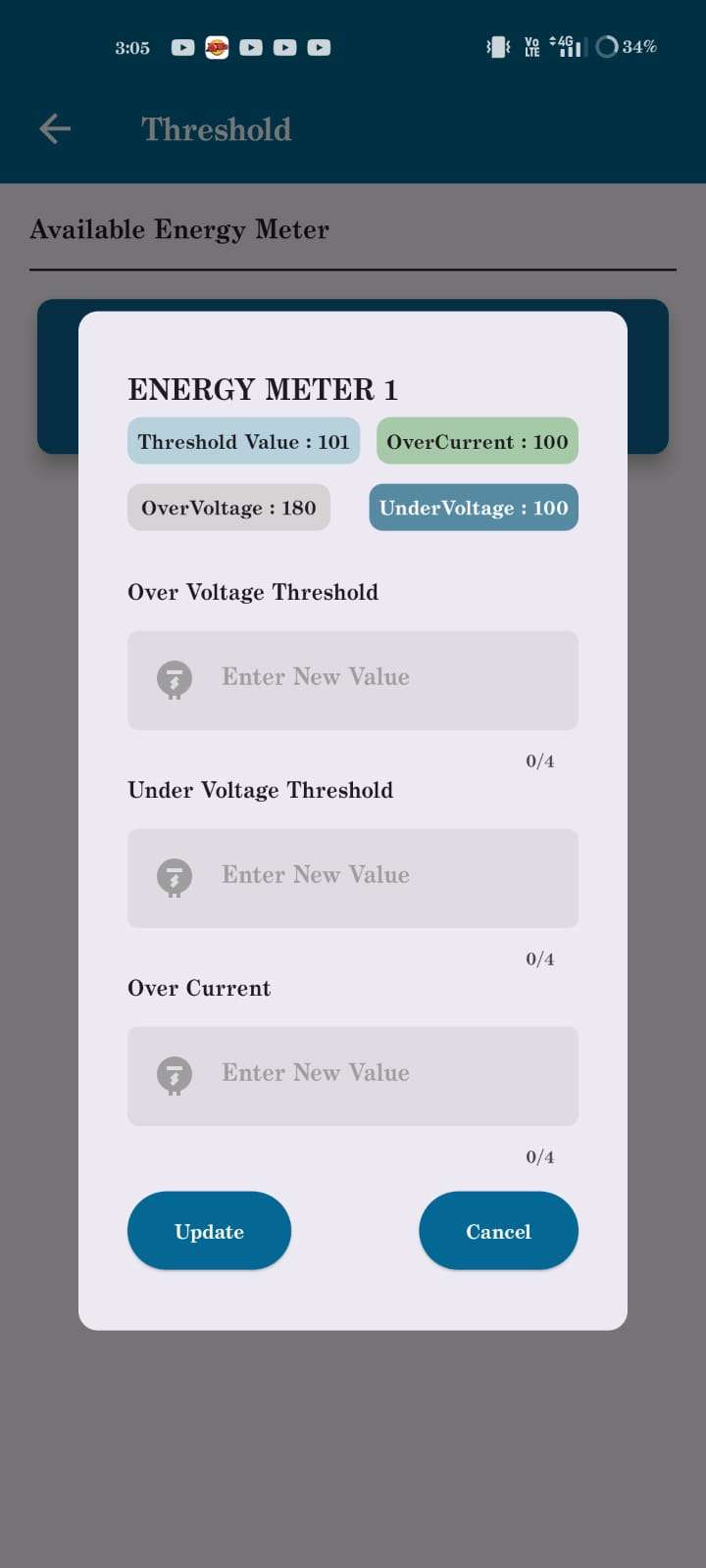Screen dimensions: 706x1568
Task: Focus the Over Voltage Threshold field
Action: [x=353, y=680]
